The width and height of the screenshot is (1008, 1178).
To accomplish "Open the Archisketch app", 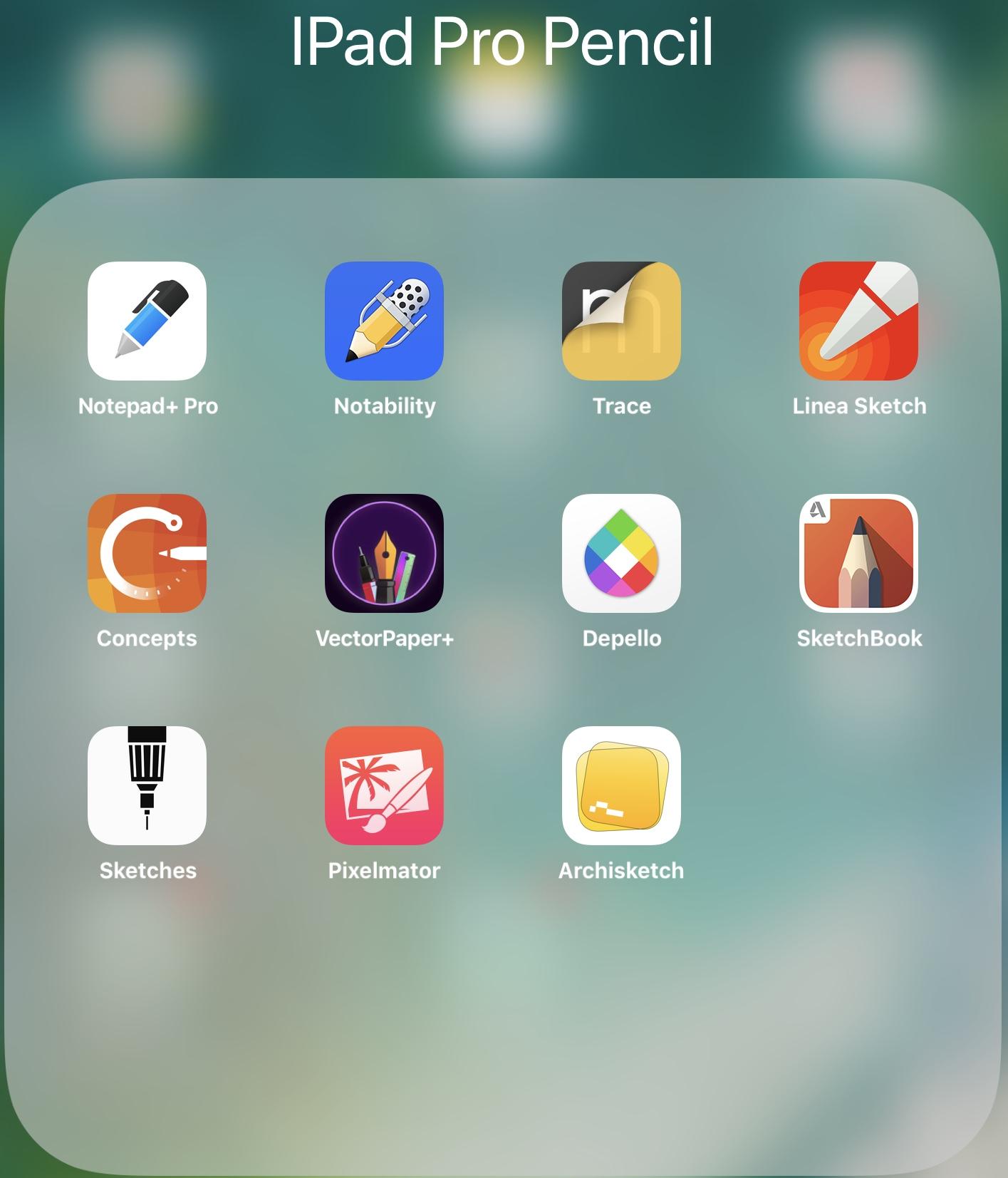I will 621,785.
